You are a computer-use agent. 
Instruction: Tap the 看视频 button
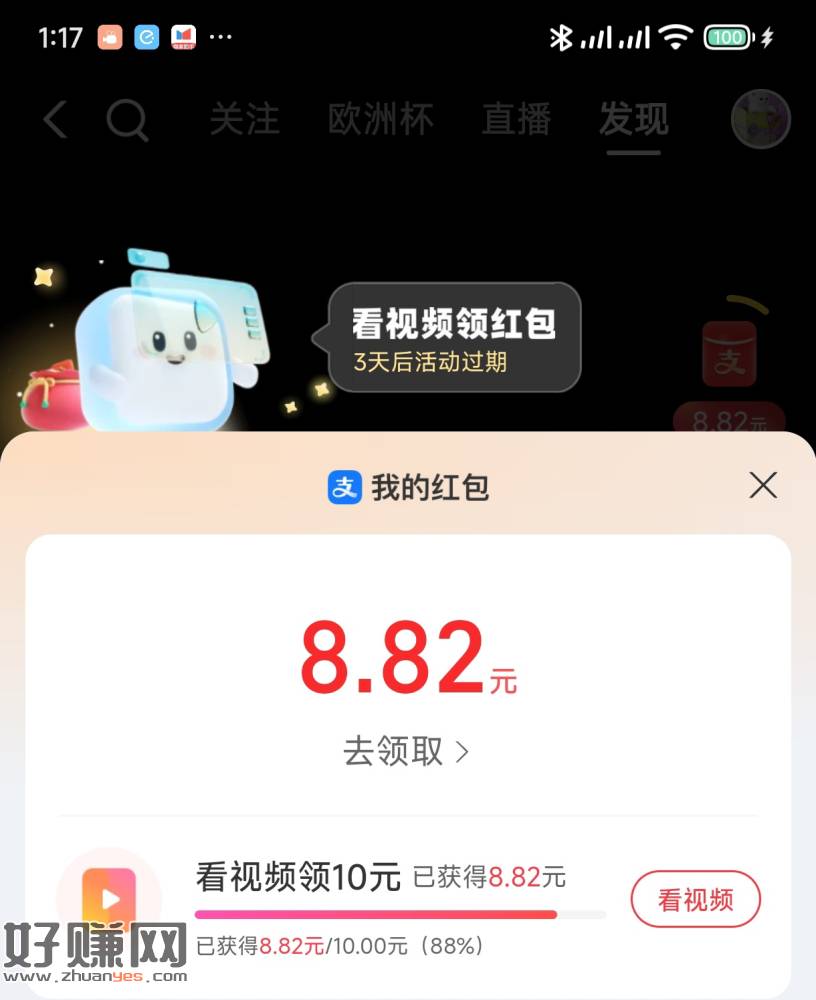pyautogui.click(x=695, y=899)
